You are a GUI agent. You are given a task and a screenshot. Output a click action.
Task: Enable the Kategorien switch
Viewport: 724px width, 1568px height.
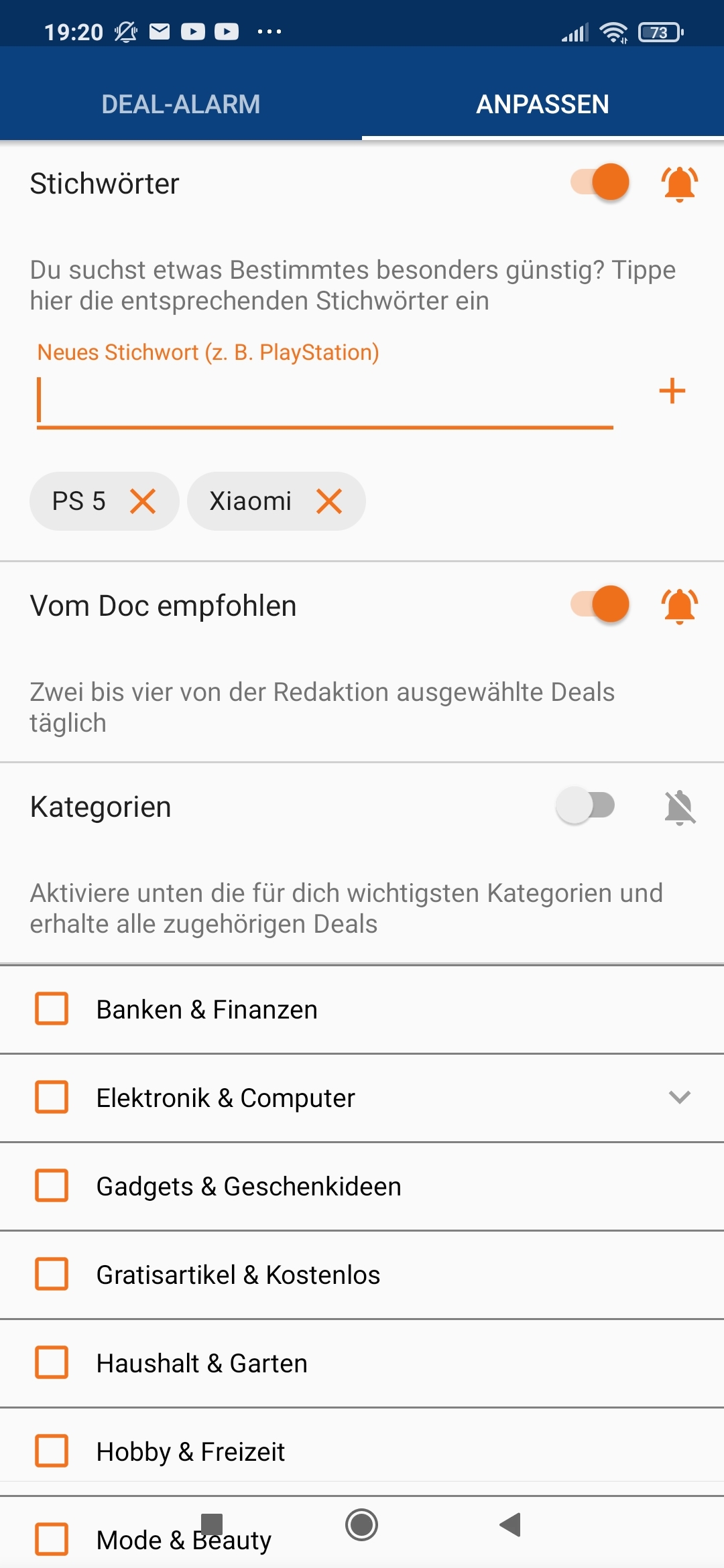coord(586,805)
